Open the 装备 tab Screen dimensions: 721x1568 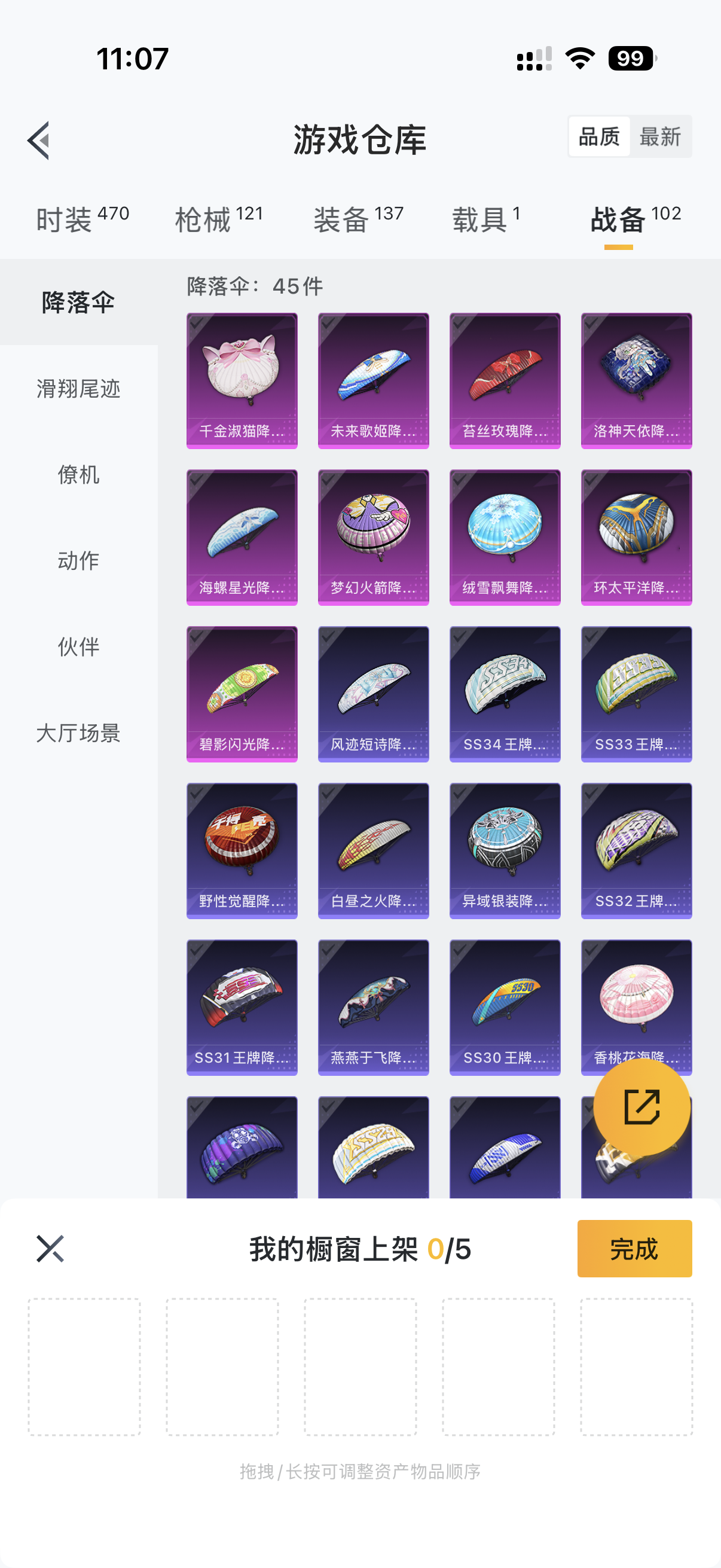pyautogui.click(x=358, y=219)
